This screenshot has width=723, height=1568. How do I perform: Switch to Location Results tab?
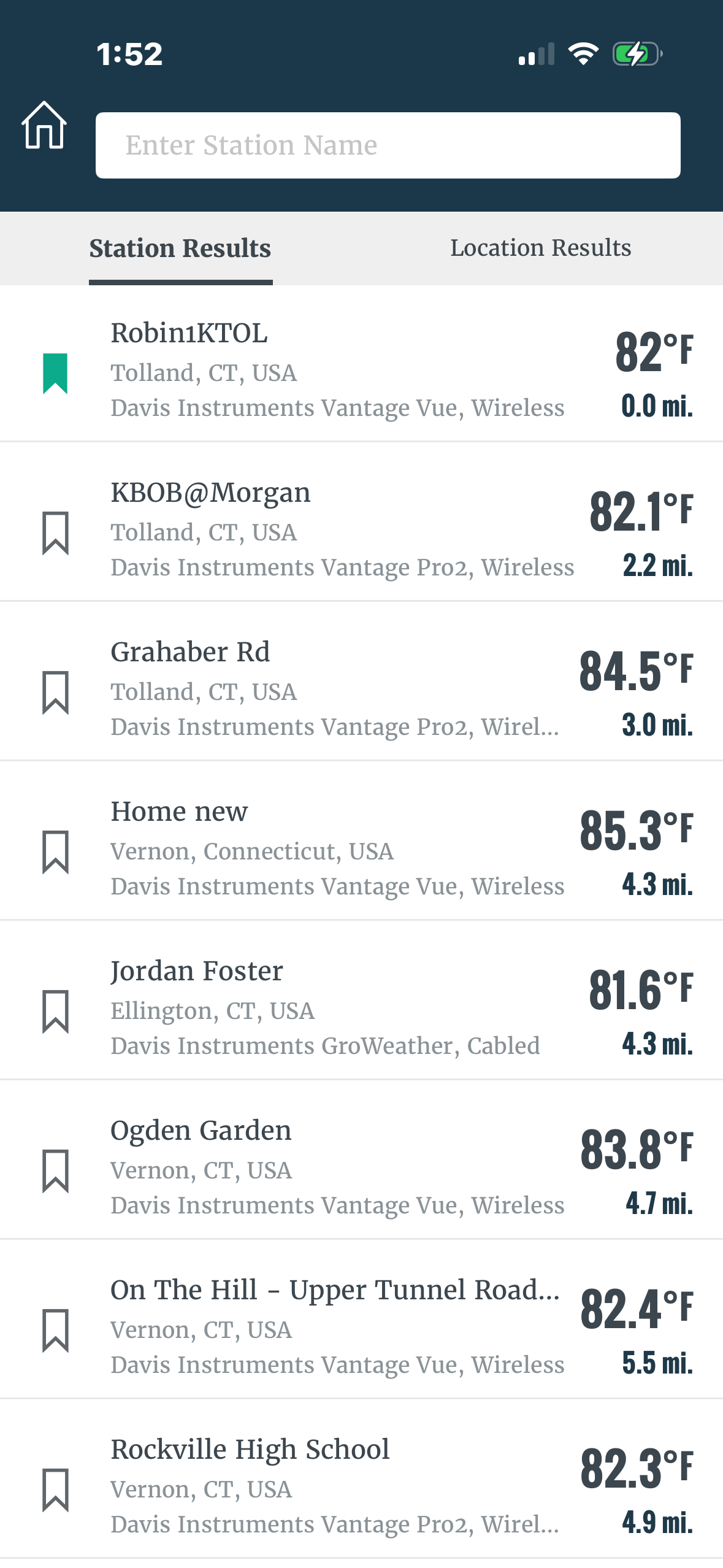540,248
